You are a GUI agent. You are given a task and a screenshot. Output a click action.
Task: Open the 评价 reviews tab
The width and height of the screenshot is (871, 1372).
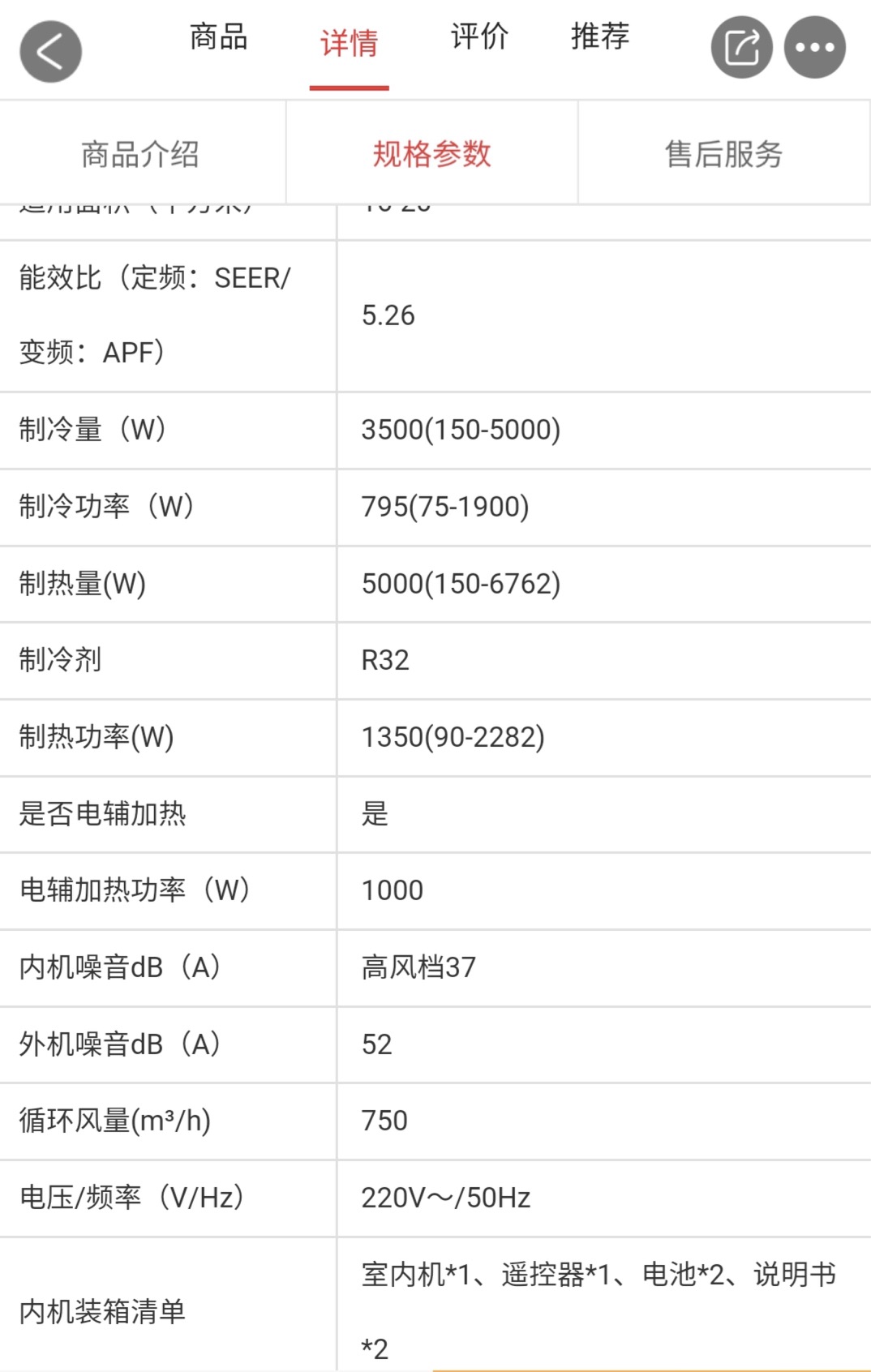coord(479,37)
